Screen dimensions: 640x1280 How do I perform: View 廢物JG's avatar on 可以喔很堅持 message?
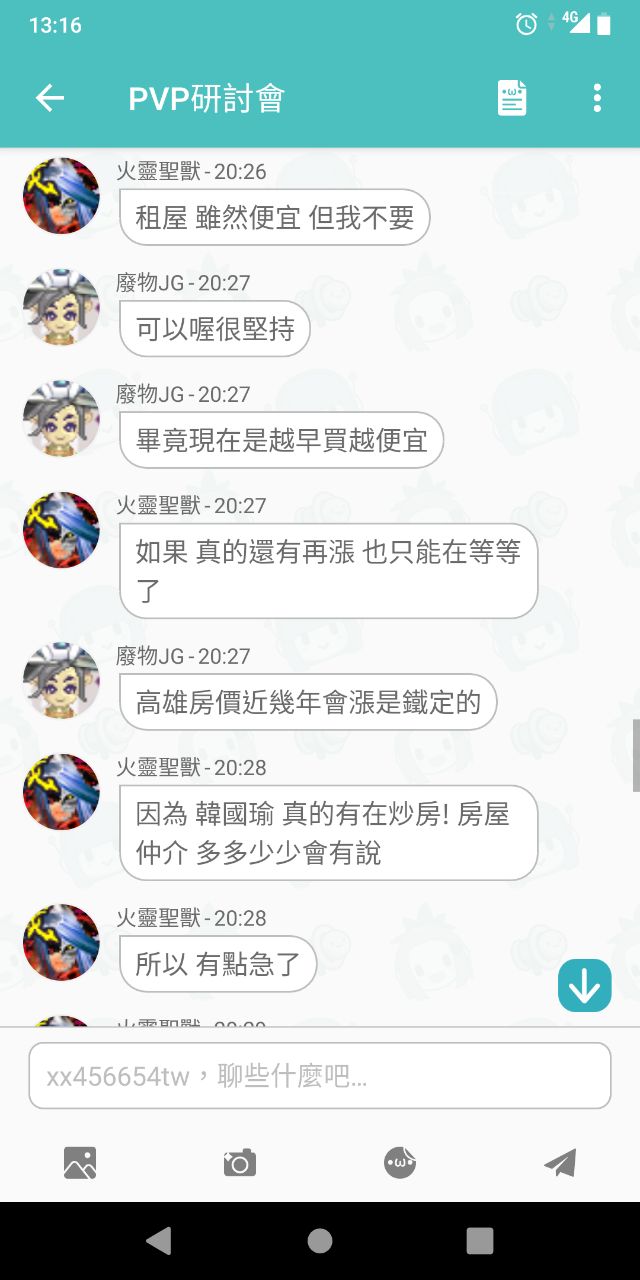pos(62,307)
